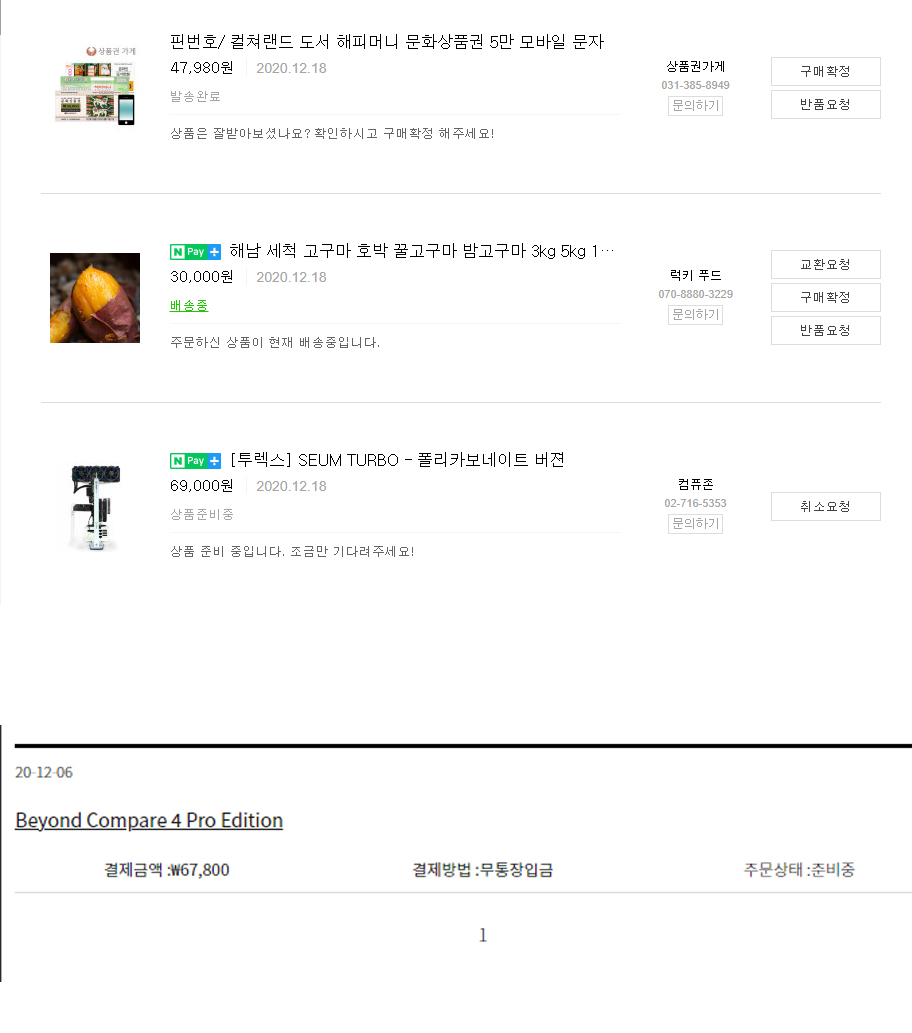Contact the seller 상품권가게 via 문의하기

point(695,106)
